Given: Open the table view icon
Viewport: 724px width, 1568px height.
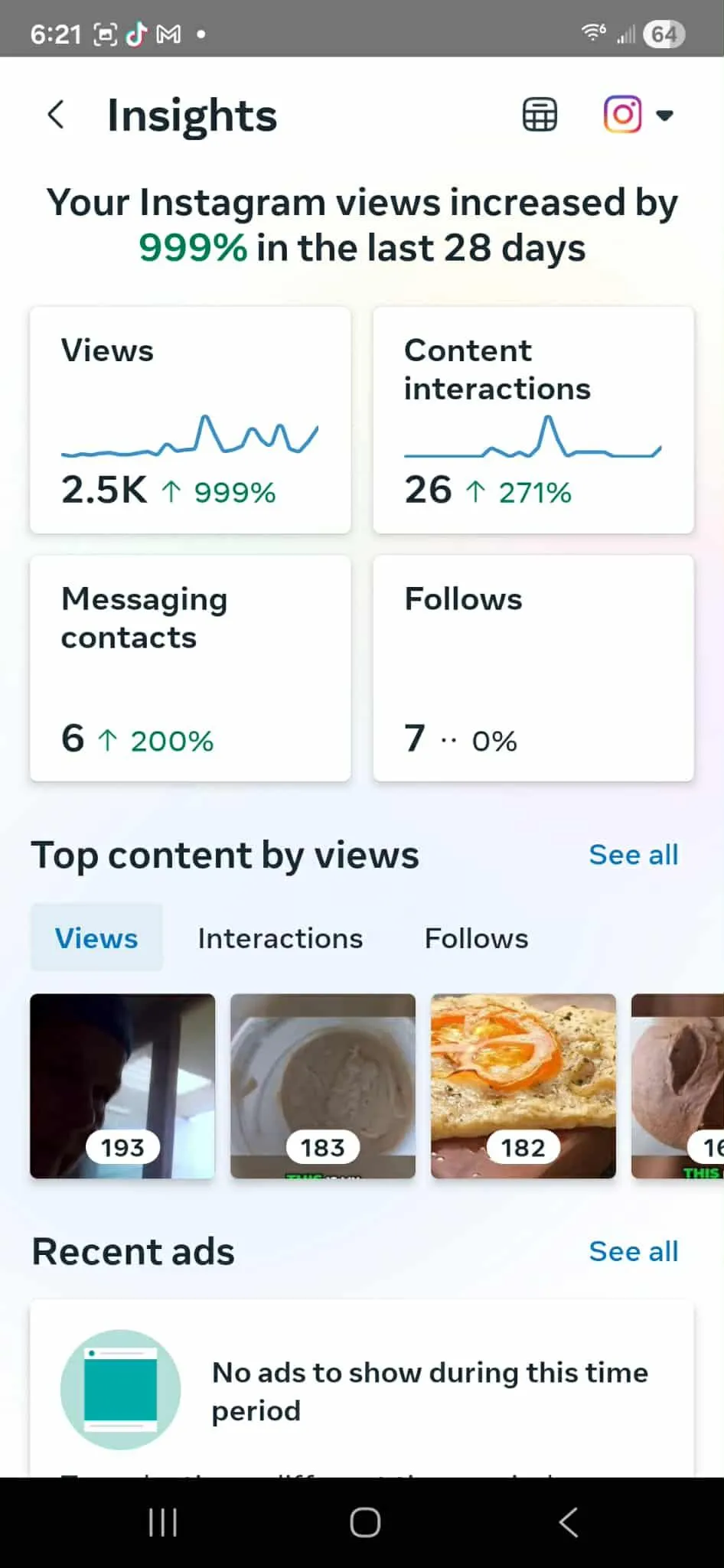Looking at the screenshot, I should point(540,116).
